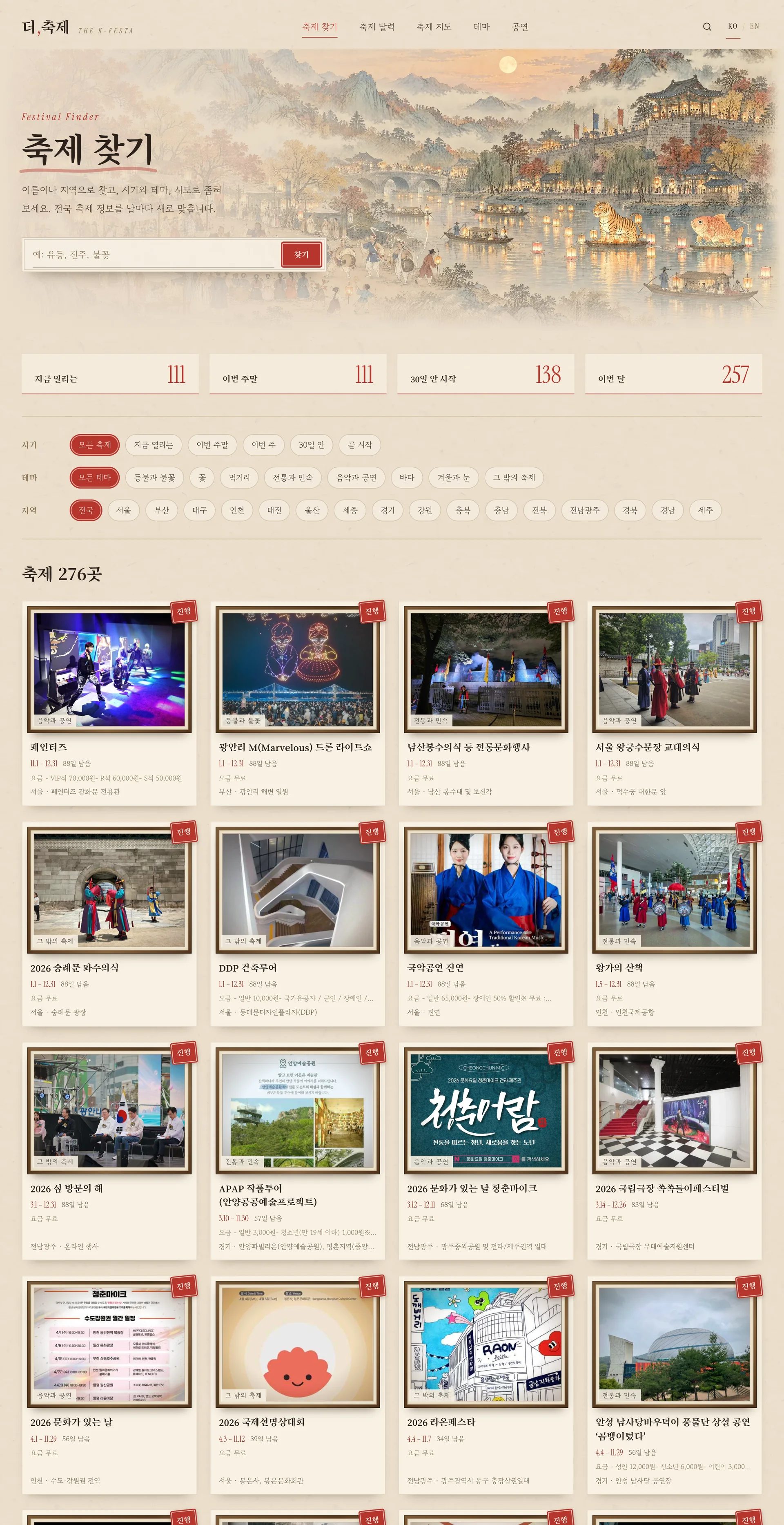
Task: Filter region by 제주 chip
Action: (x=705, y=510)
